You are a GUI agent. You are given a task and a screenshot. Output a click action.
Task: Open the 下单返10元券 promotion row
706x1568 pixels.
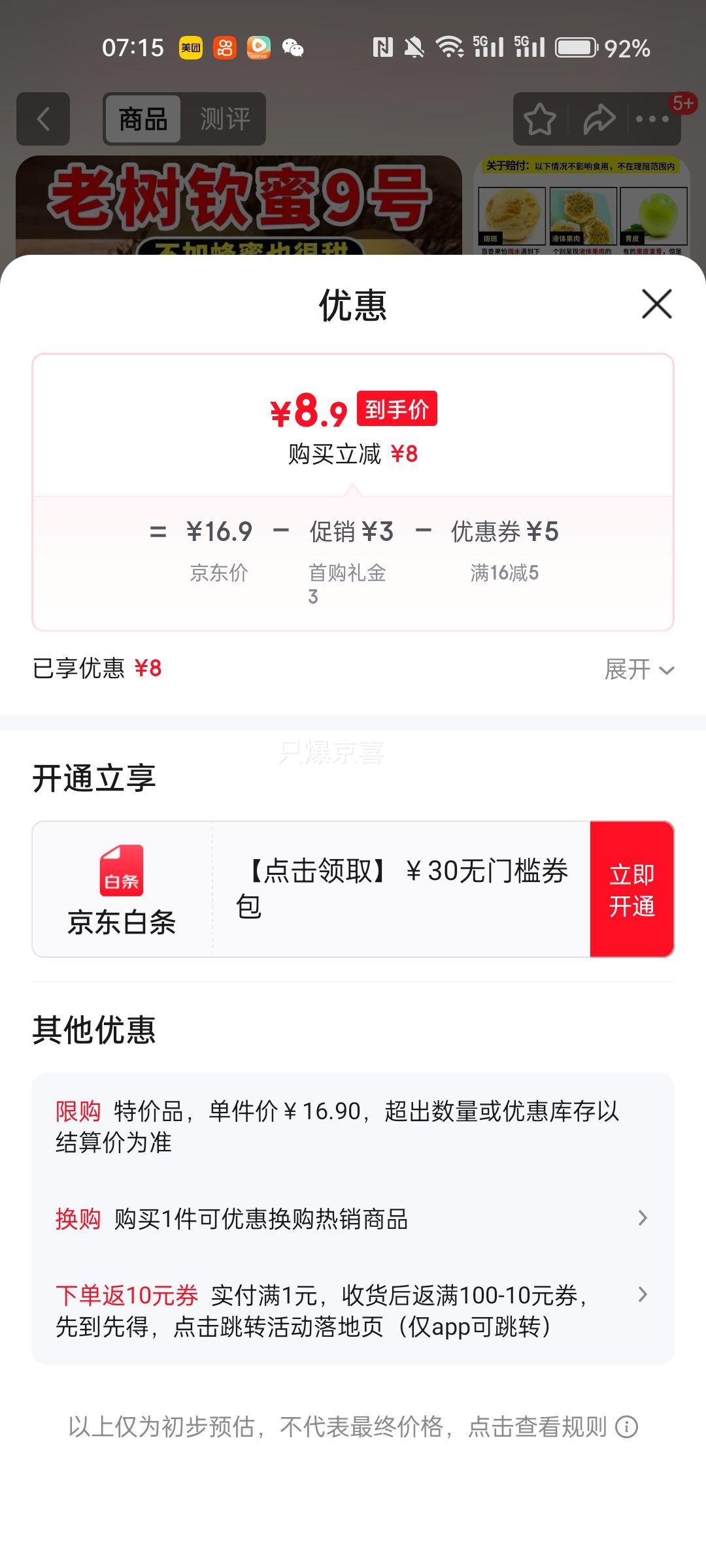[x=353, y=1310]
